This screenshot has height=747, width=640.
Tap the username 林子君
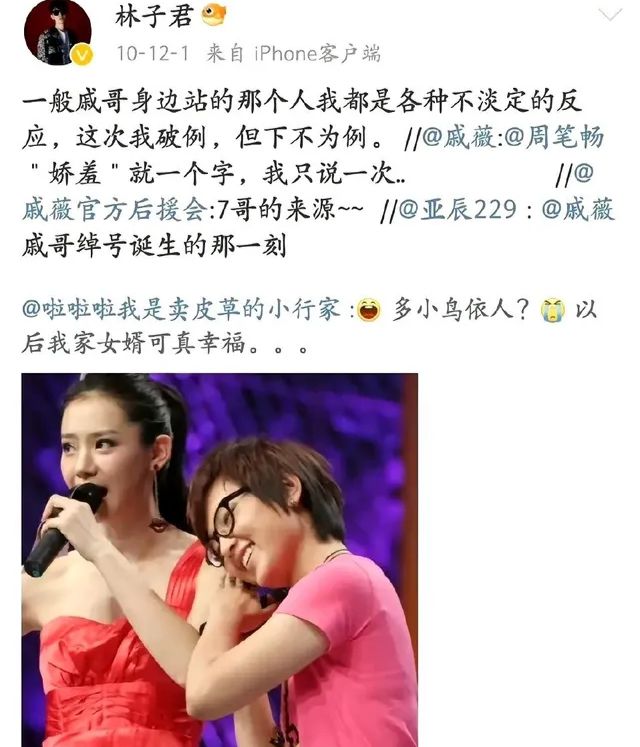pyautogui.click(x=142, y=15)
